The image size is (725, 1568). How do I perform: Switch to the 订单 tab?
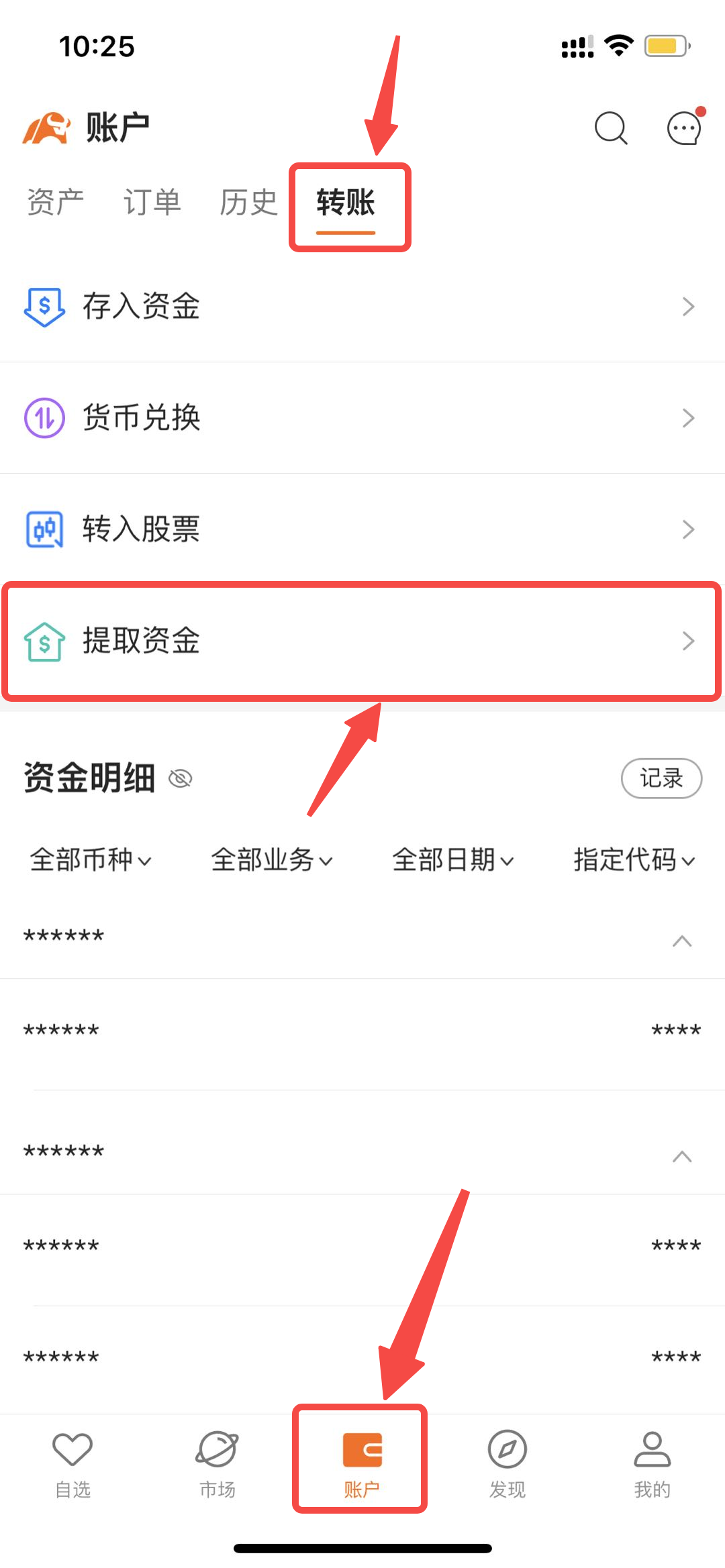(x=152, y=202)
